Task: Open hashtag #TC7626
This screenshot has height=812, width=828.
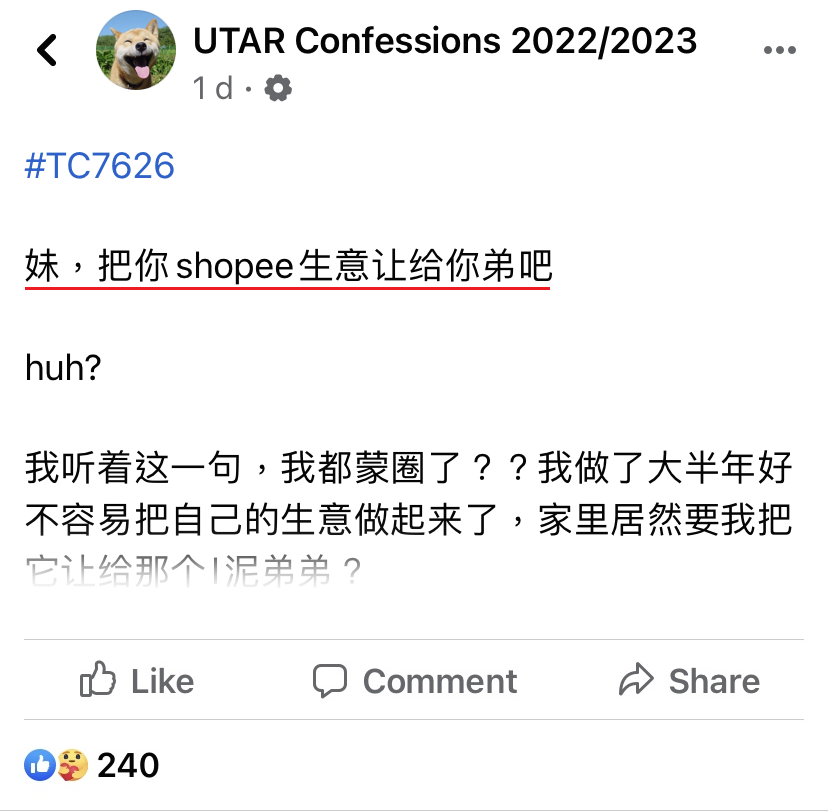Action: [99, 165]
